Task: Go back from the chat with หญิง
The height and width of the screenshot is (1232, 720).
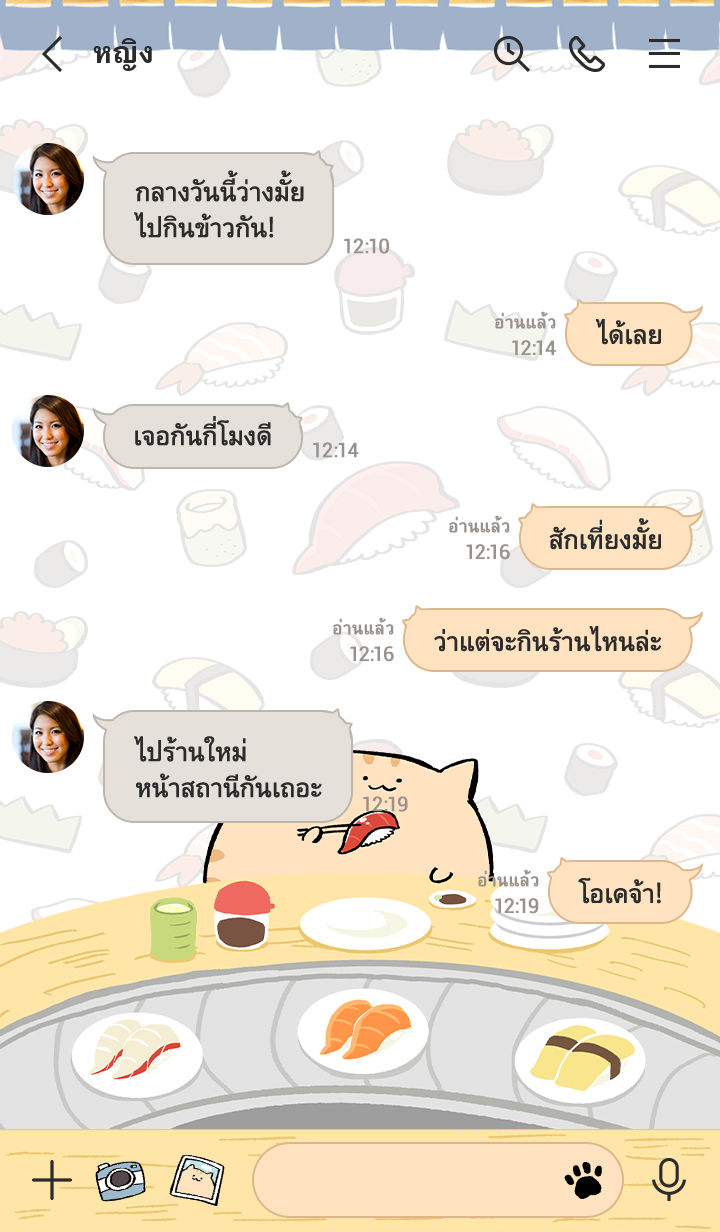Action: (x=52, y=54)
